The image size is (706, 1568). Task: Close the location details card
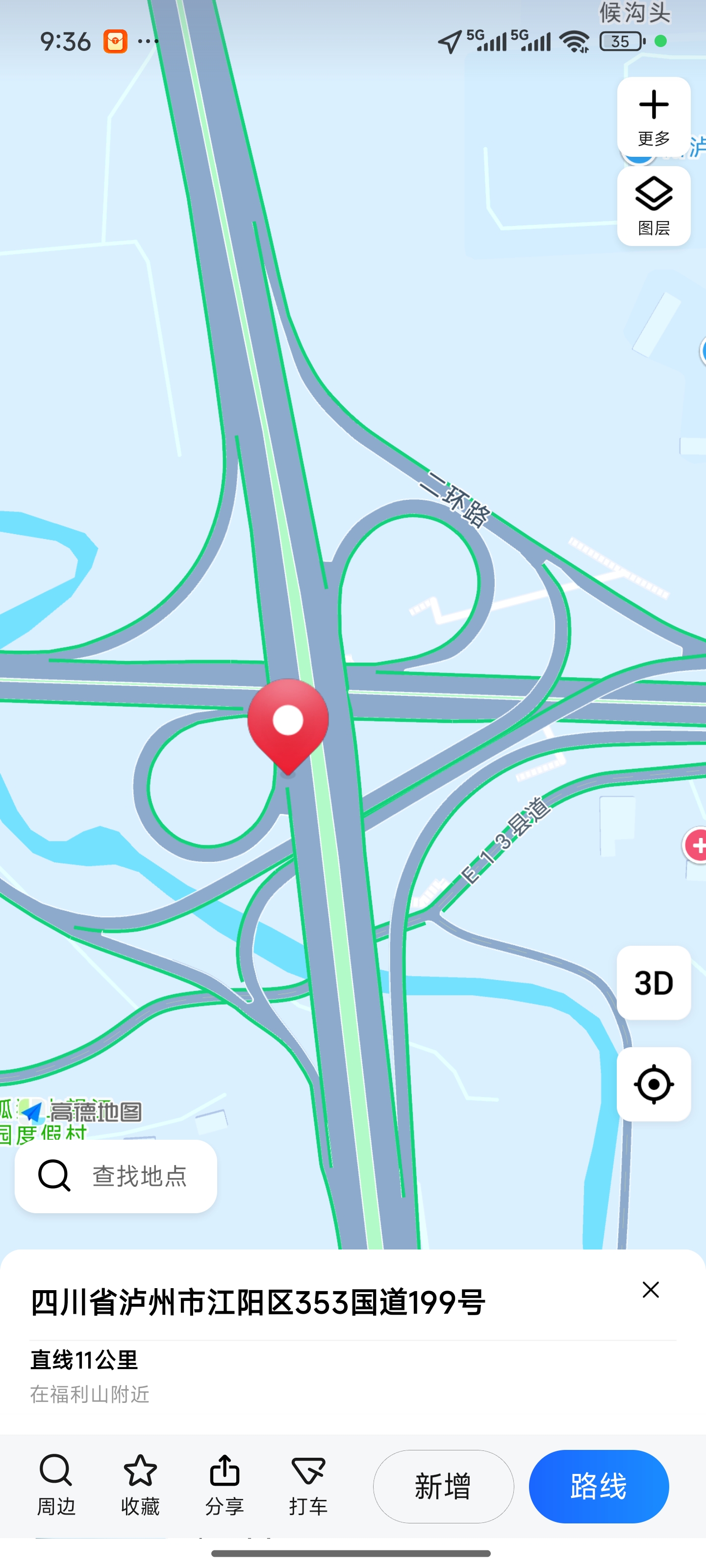coord(650,1289)
